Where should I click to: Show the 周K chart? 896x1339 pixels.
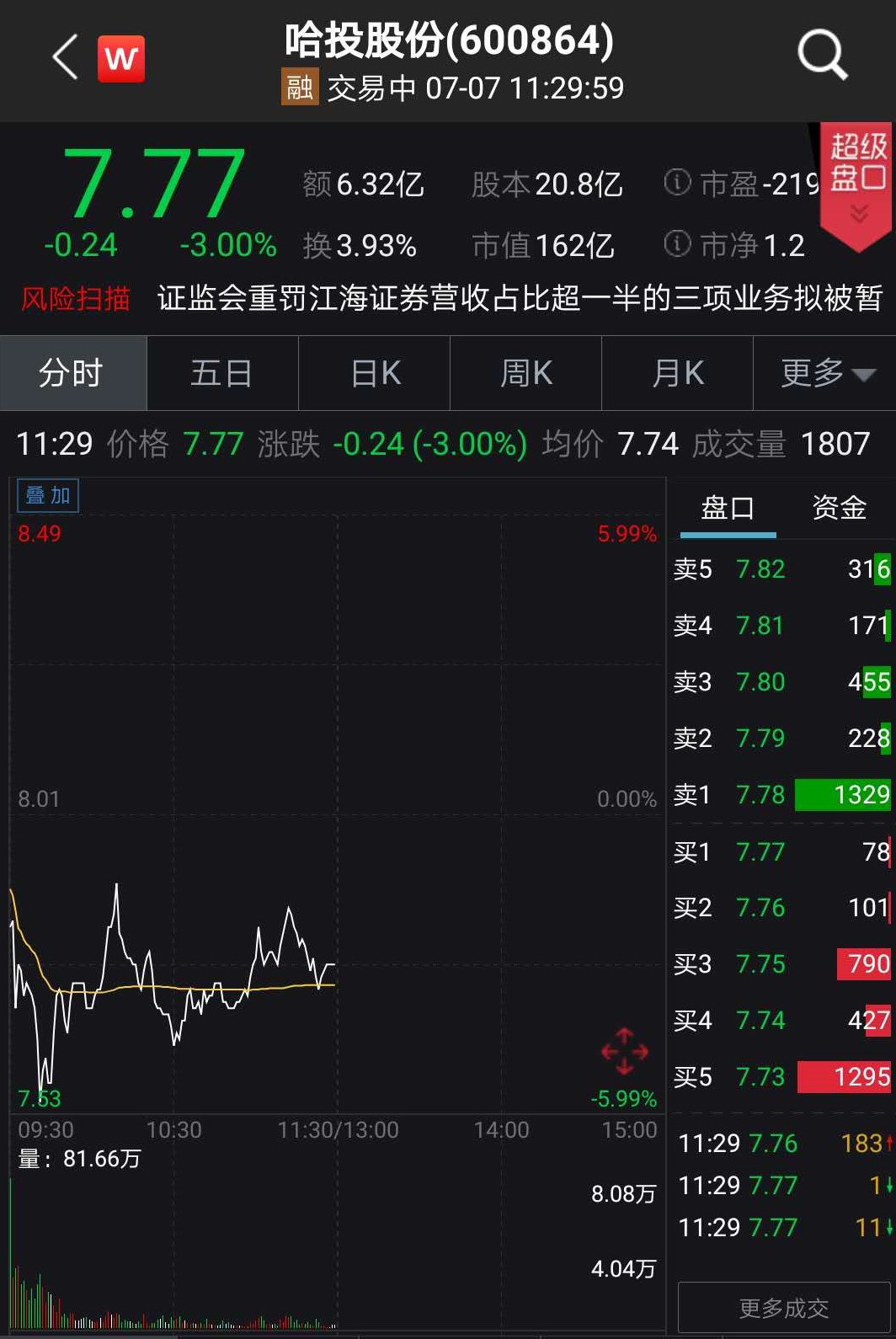(526, 373)
